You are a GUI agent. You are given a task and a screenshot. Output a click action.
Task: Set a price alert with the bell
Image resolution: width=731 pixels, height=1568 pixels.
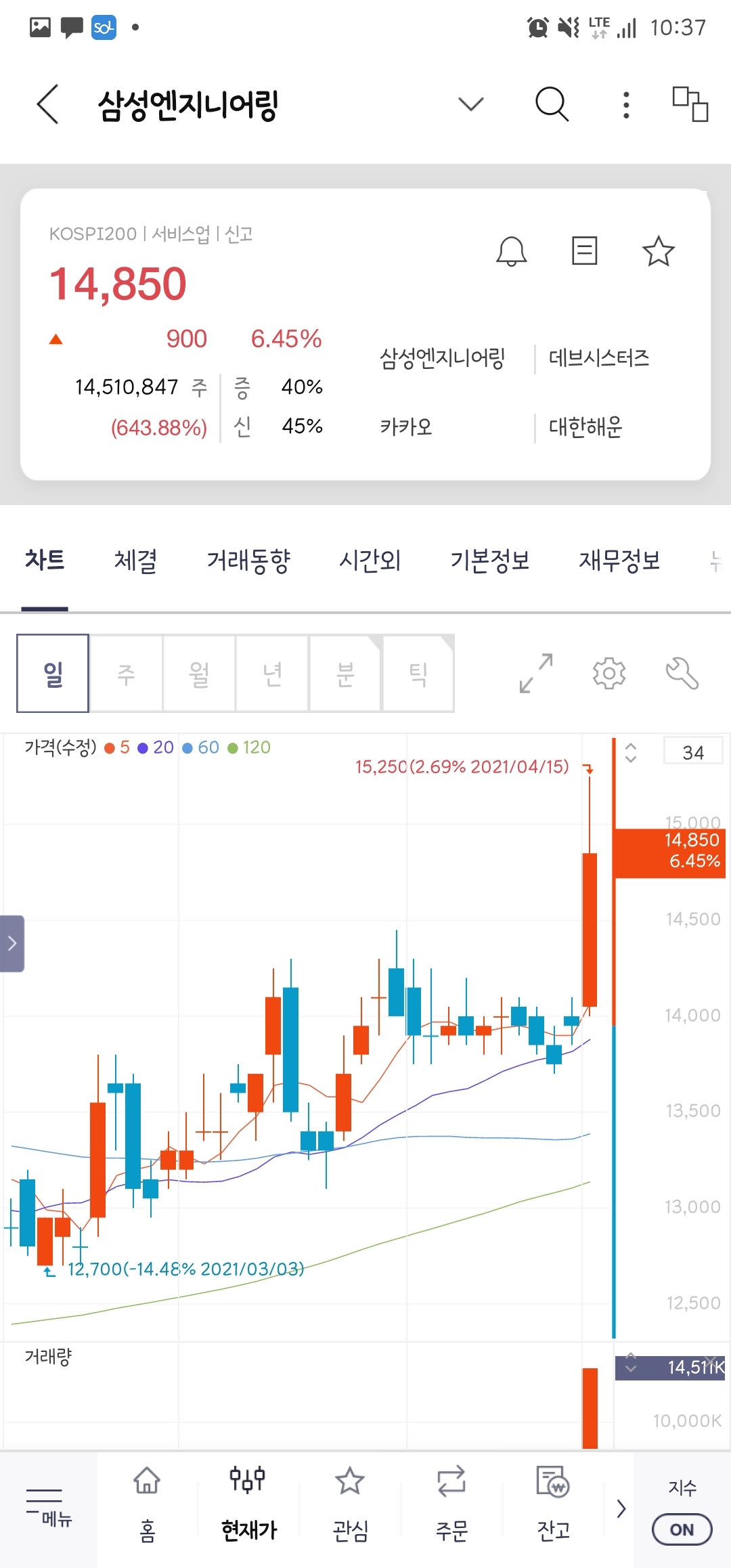click(x=512, y=251)
